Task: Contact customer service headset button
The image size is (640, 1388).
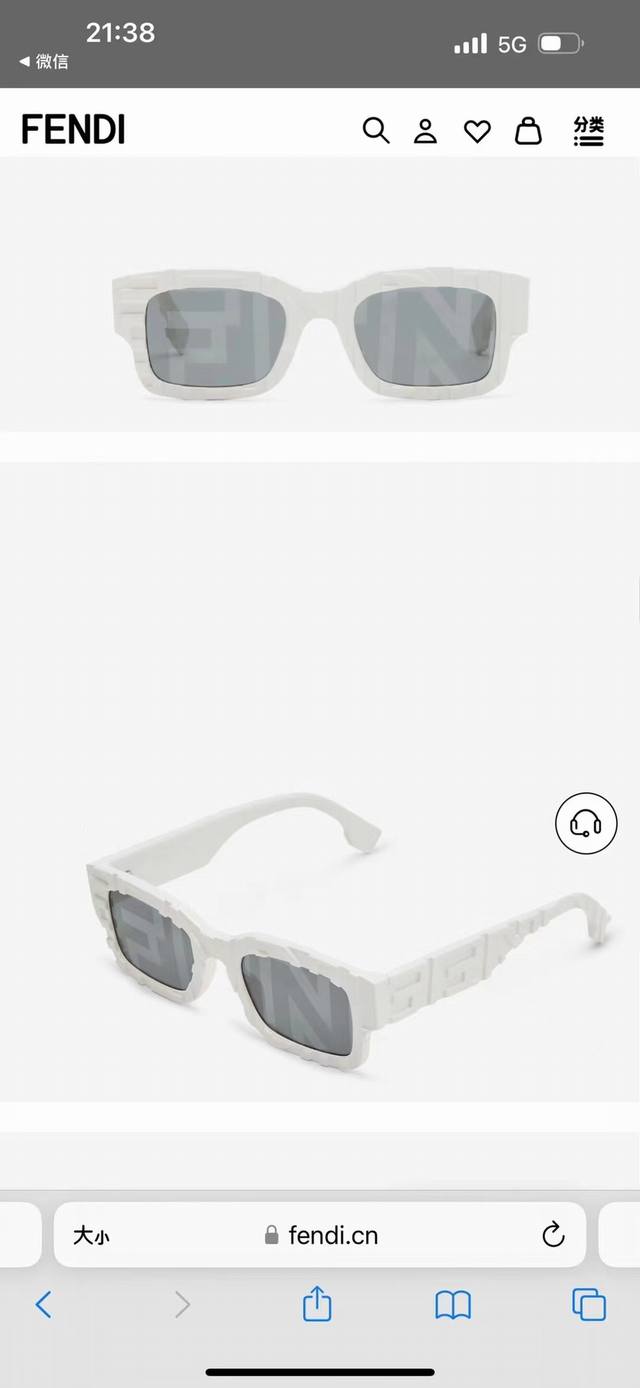Action: click(586, 823)
